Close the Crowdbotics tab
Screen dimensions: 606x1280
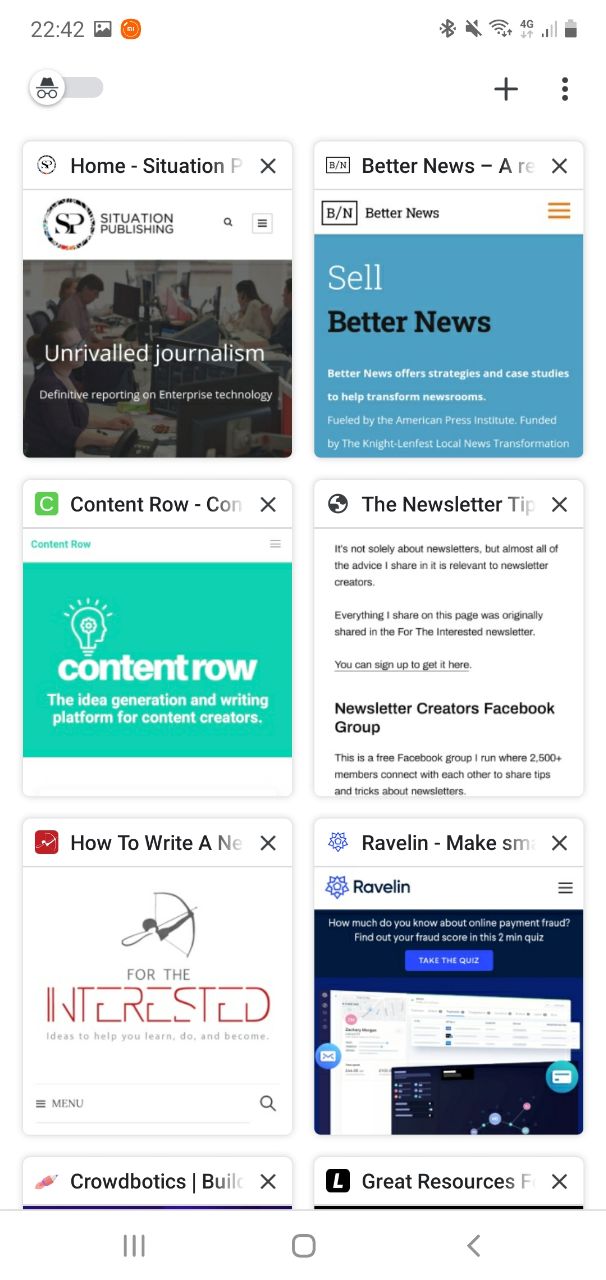pyautogui.click(x=268, y=1181)
